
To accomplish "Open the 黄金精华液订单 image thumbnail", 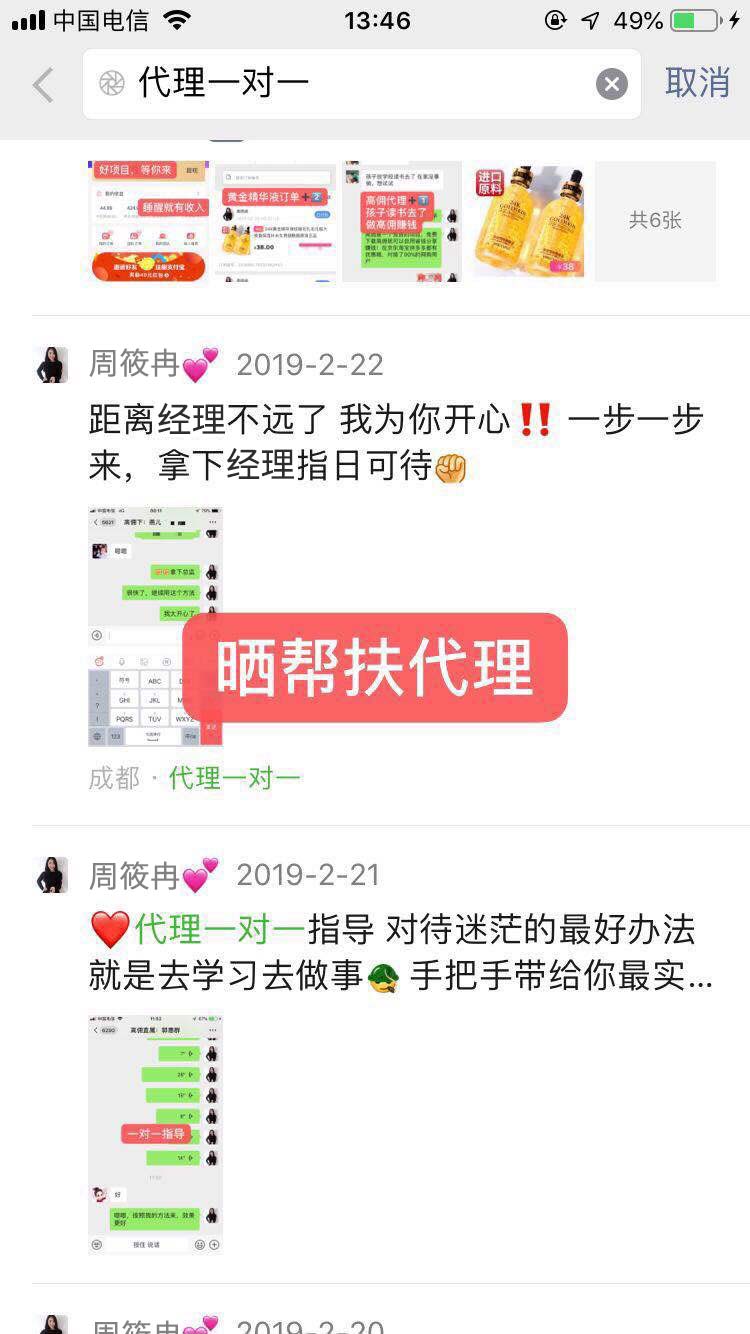I will (276, 221).
